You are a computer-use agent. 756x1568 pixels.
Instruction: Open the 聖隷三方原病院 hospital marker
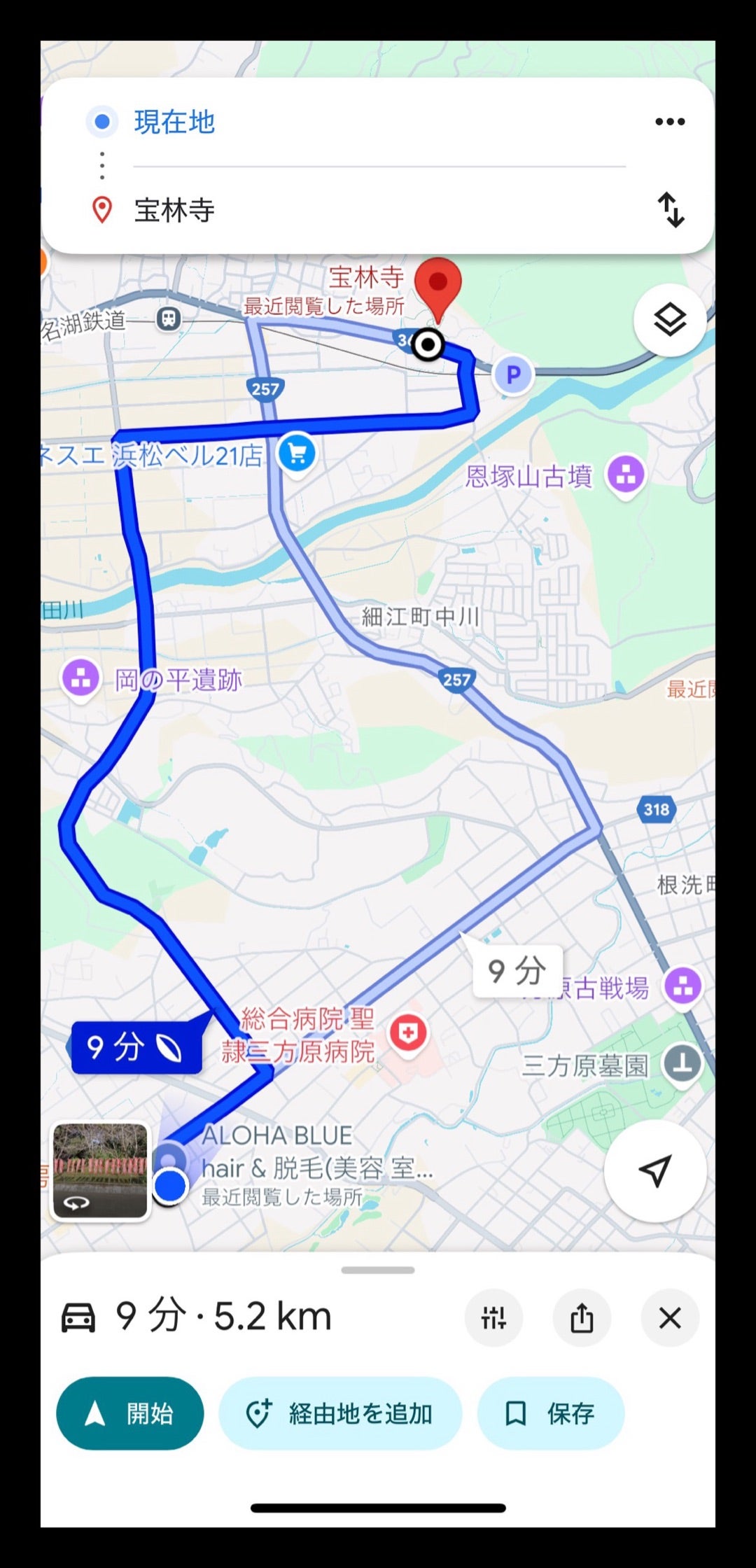(x=408, y=1033)
